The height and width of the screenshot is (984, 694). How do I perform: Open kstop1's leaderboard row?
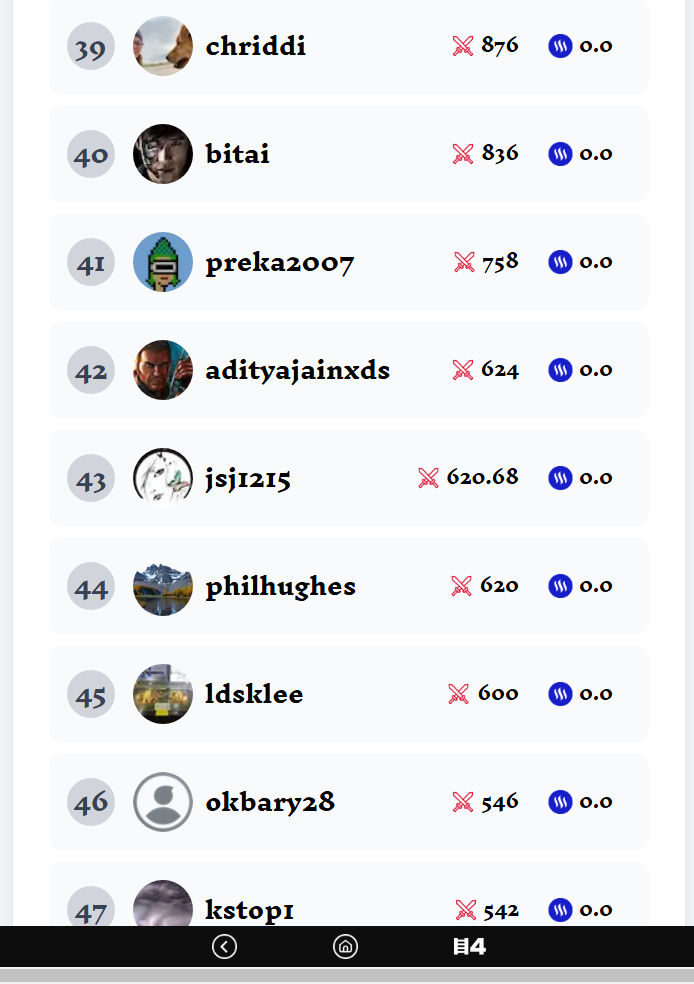tap(348, 894)
